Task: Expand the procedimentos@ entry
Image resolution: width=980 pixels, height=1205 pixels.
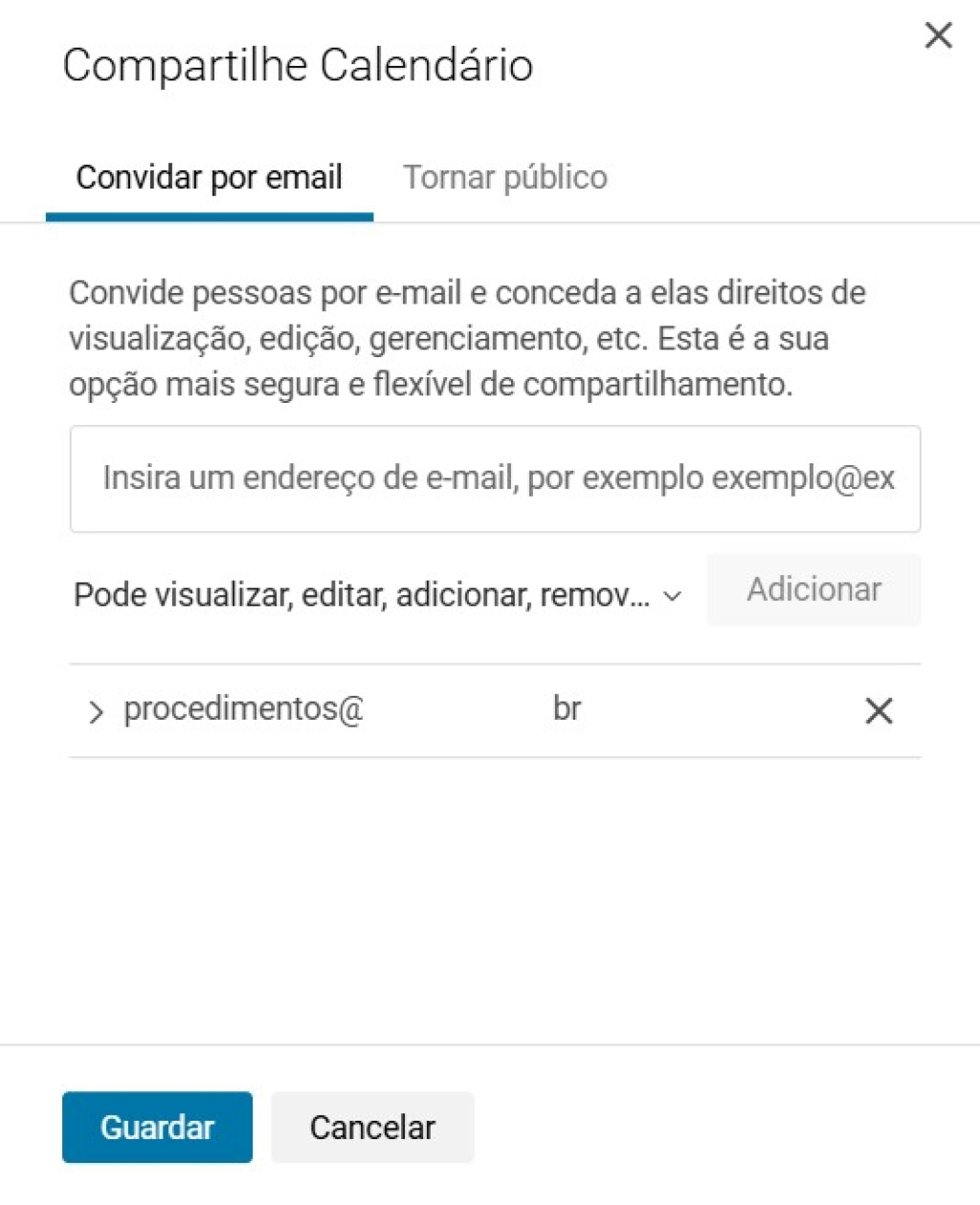Action: 95,712
